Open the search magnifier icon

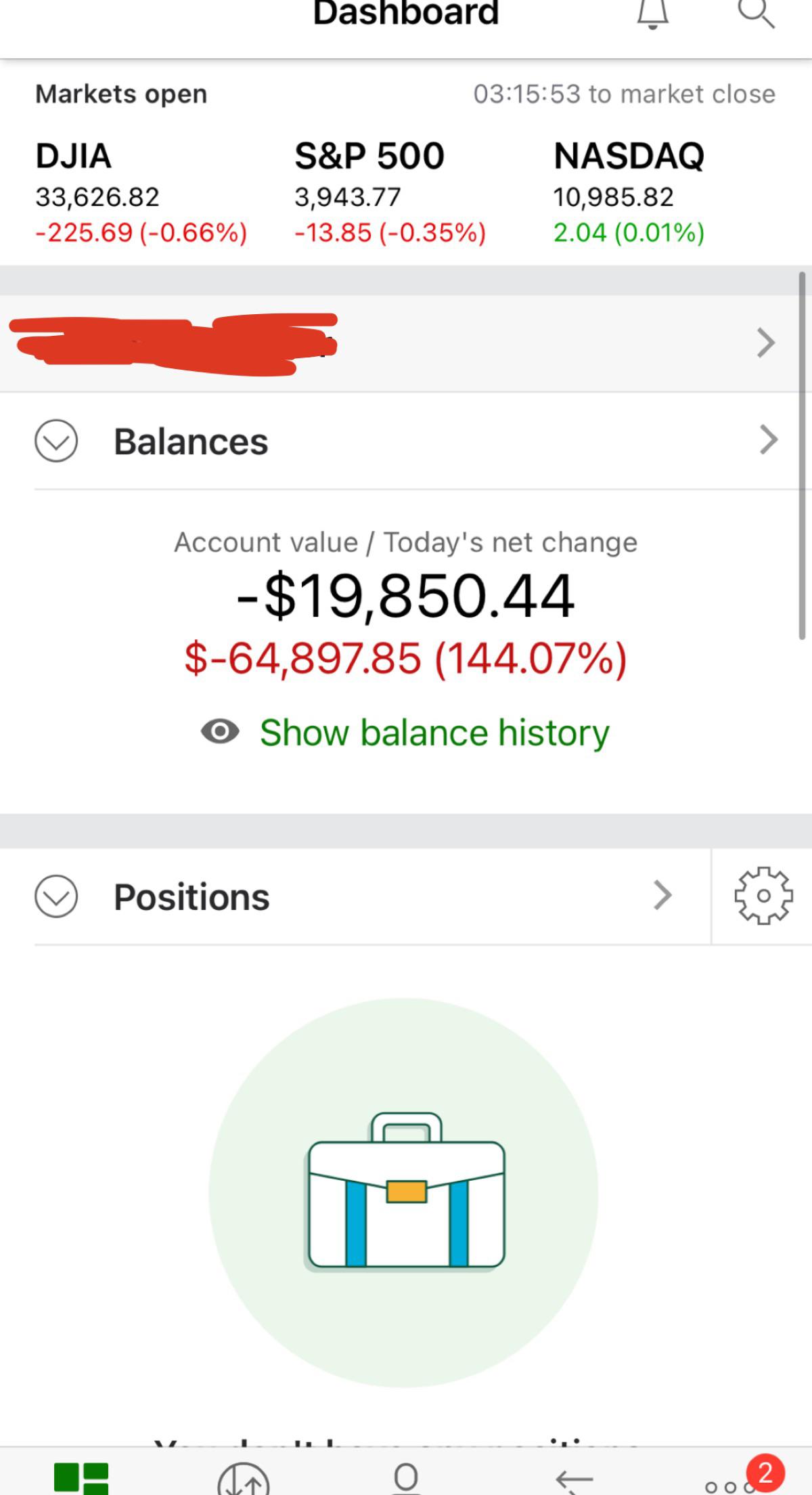756,14
